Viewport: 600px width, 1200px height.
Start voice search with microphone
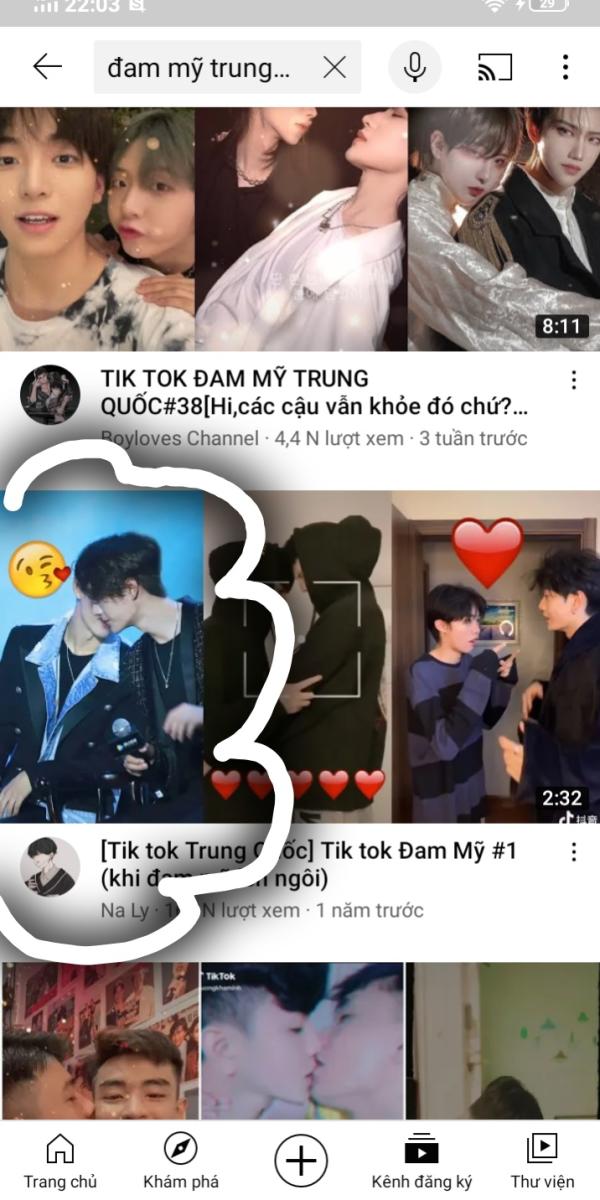coord(414,67)
